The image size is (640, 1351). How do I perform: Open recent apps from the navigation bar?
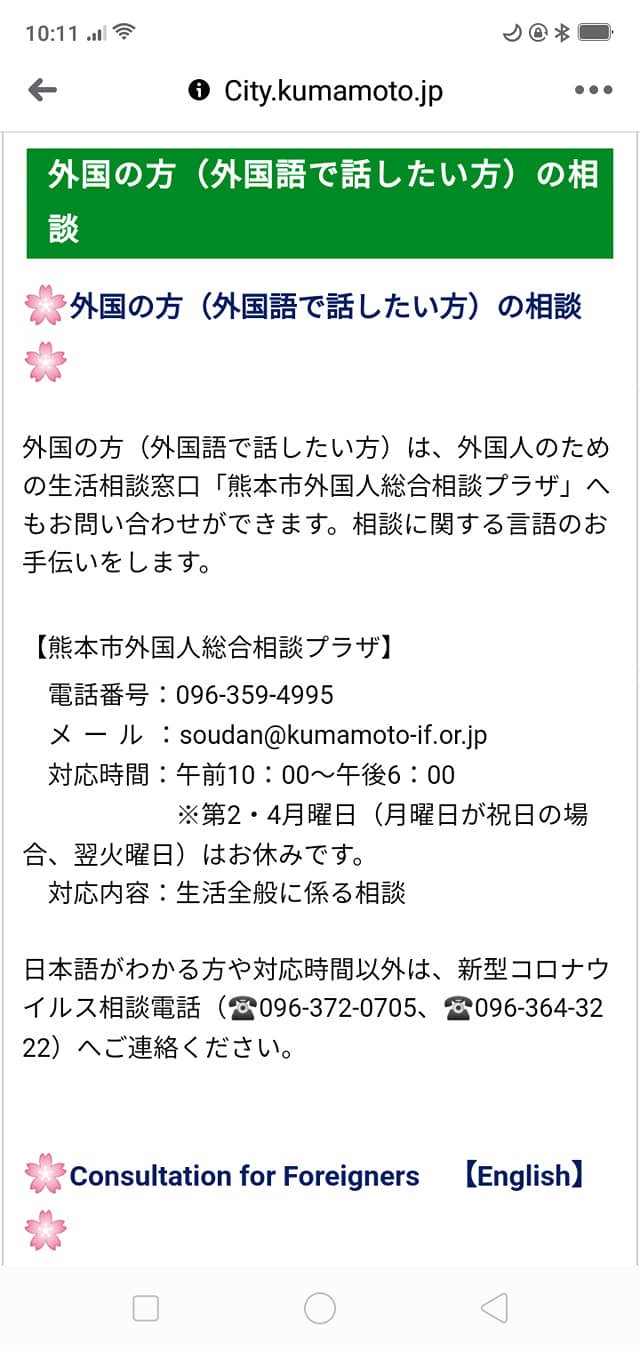(x=146, y=1308)
